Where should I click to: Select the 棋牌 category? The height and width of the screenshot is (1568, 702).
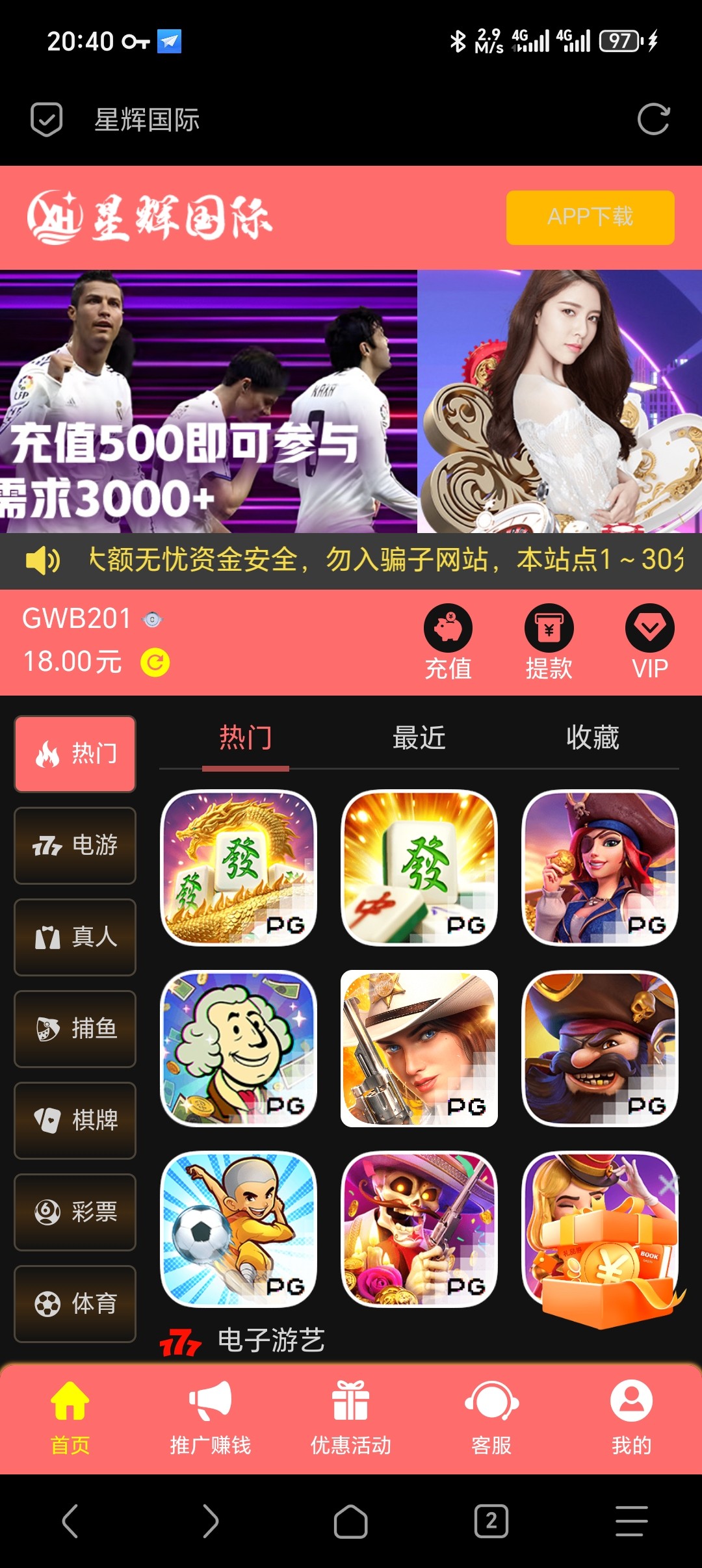[75, 1120]
